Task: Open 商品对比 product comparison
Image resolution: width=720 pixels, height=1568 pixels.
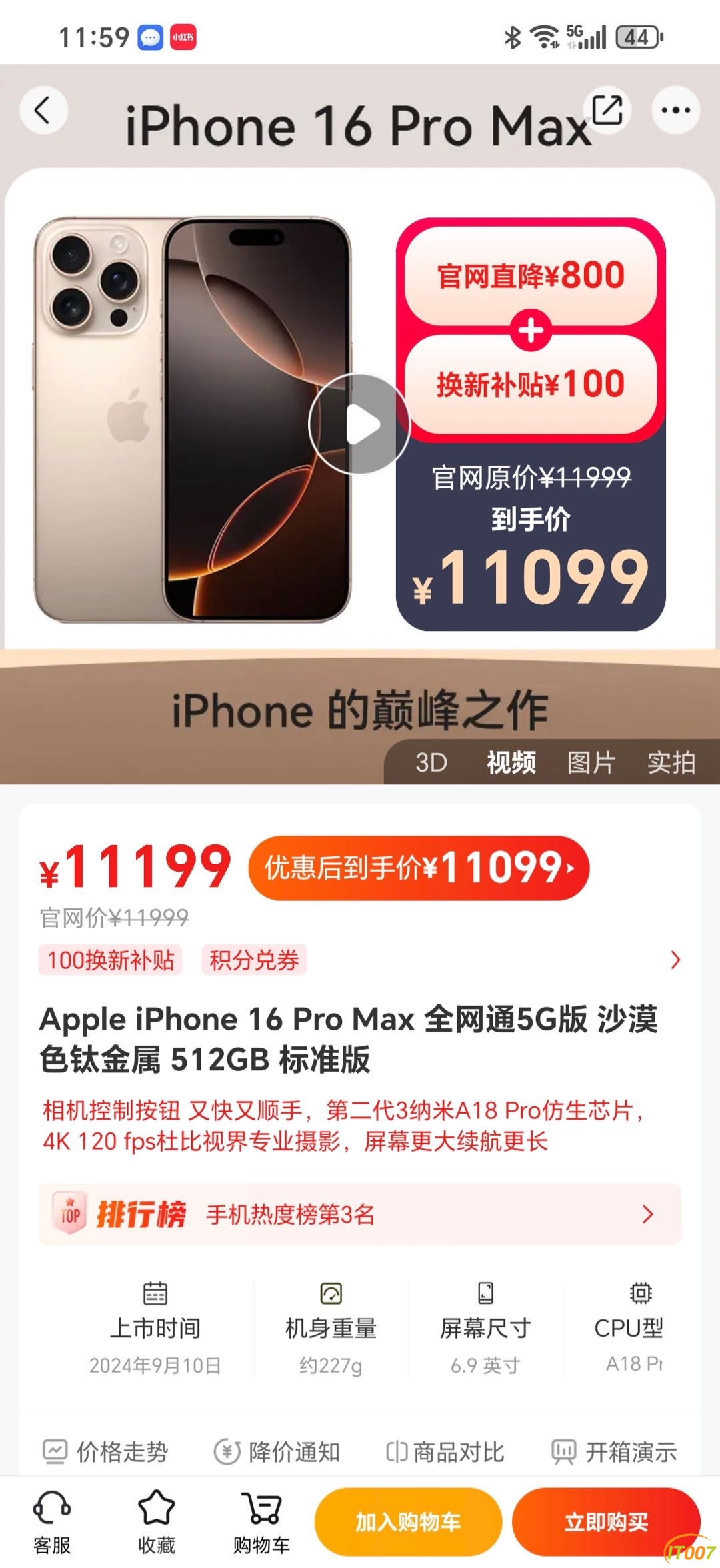Action: [445, 1452]
